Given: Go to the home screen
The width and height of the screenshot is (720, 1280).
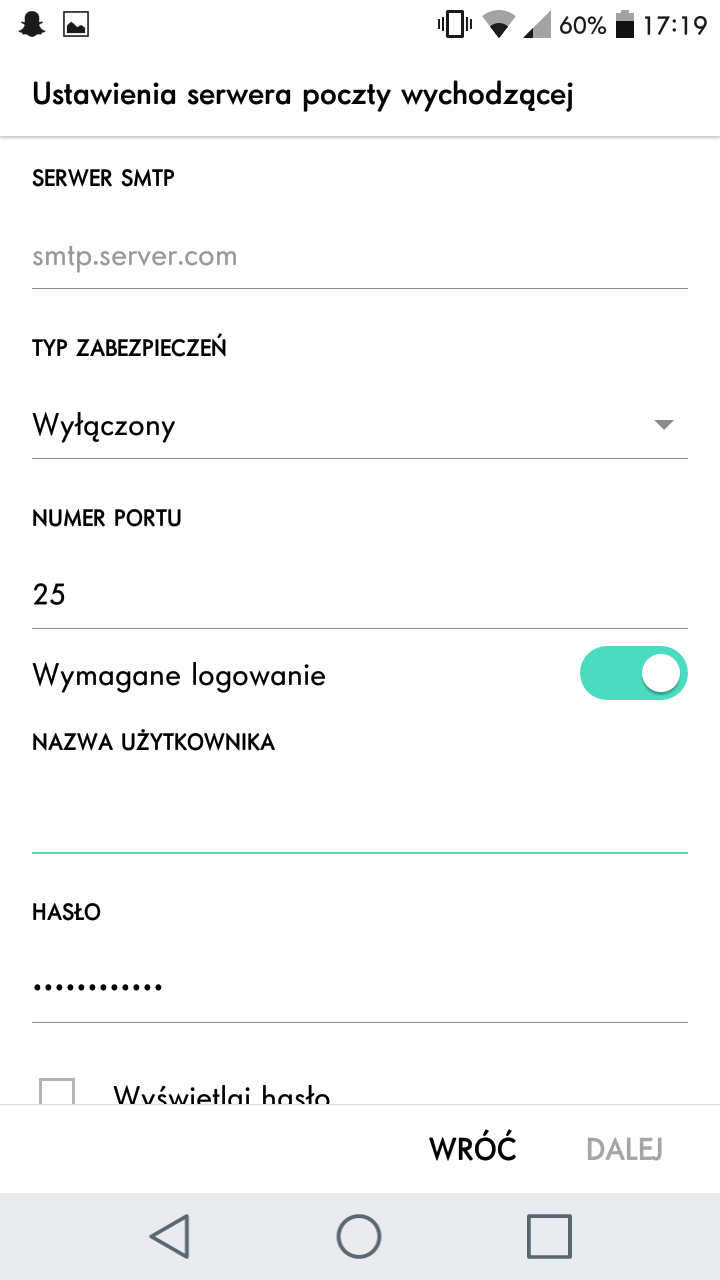Looking at the screenshot, I should pyautogui.click(x=359, y=1236).
